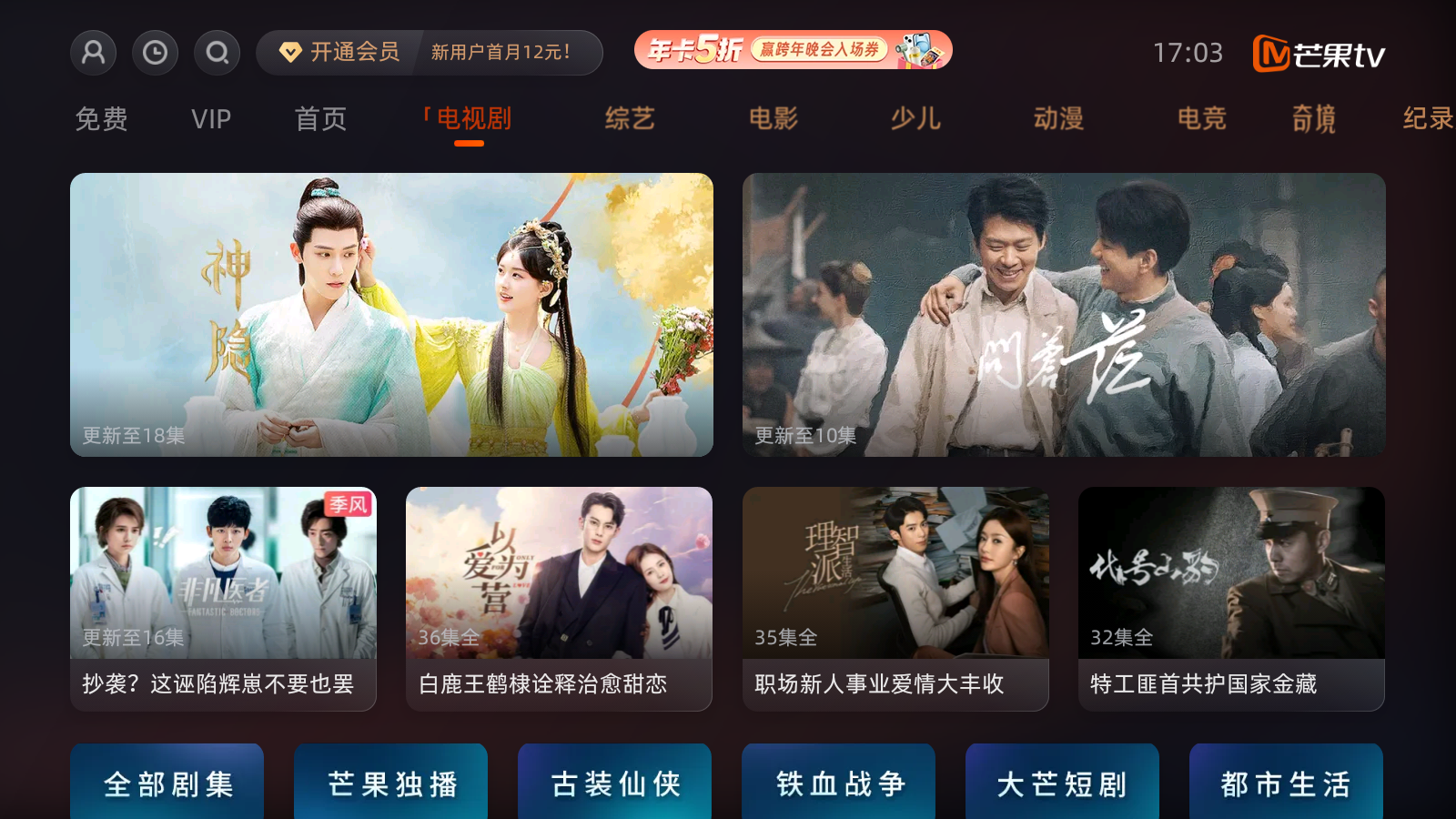The height and width of the screenshot is (819, 1456).
Task: Open the user profile icon
Action: click(94, 53)
